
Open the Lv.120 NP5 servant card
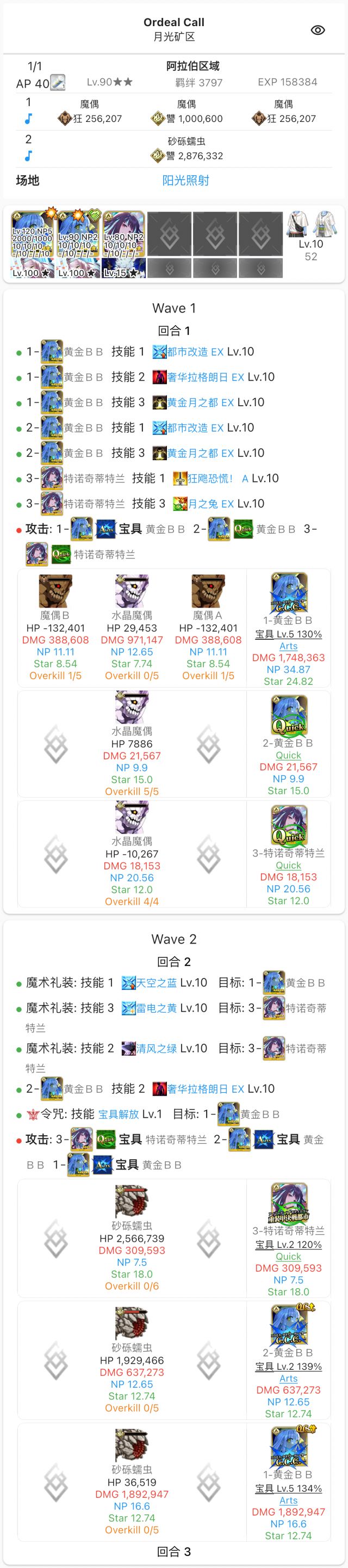click(x=32, y=234)
